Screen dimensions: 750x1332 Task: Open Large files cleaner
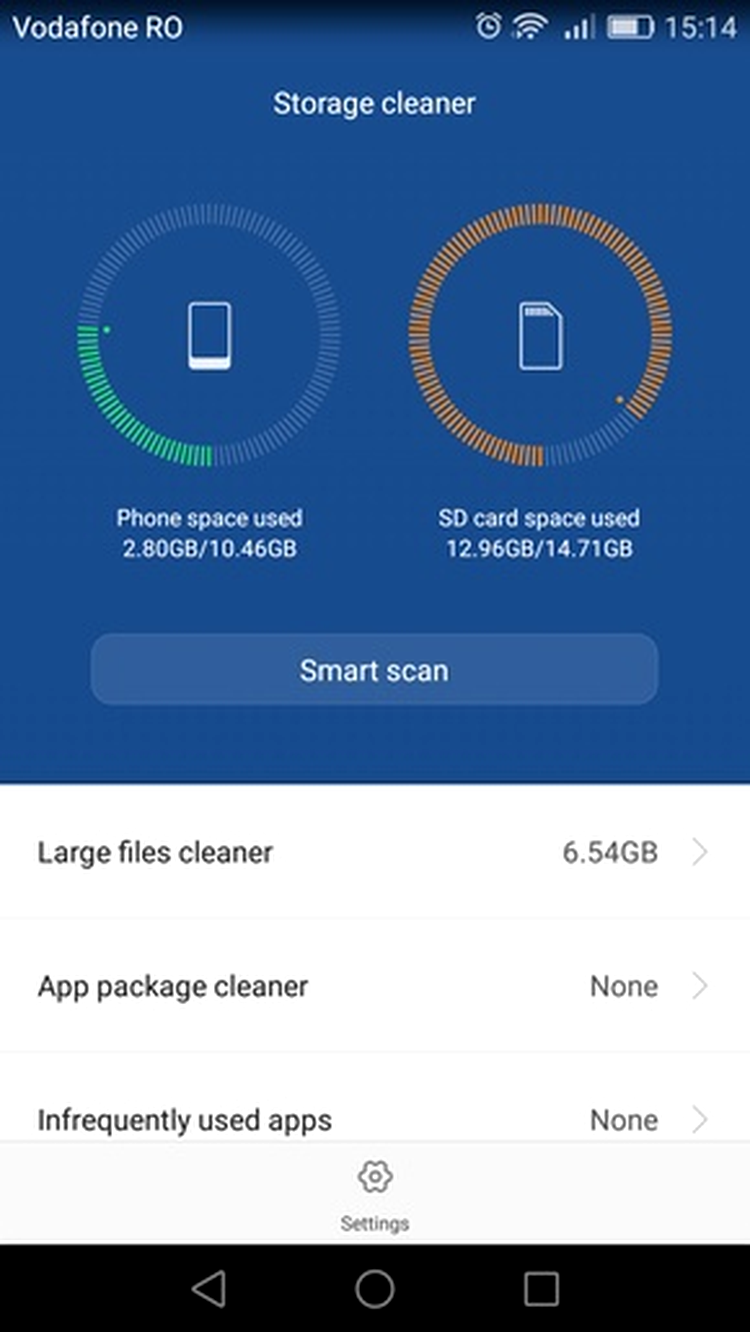point(374,852)
